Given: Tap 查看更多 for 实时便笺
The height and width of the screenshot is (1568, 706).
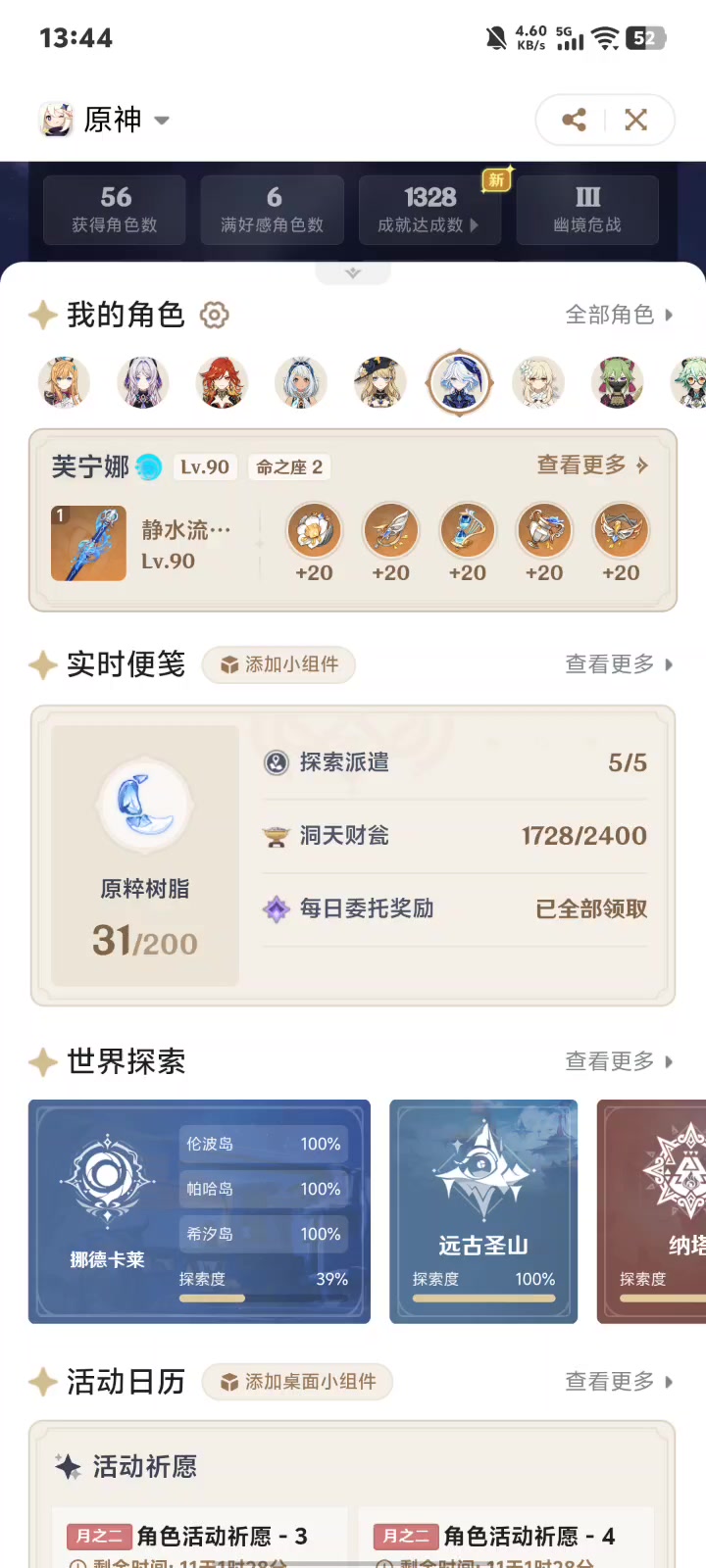Looking at the screenshot, I should (x=618, y=664).
